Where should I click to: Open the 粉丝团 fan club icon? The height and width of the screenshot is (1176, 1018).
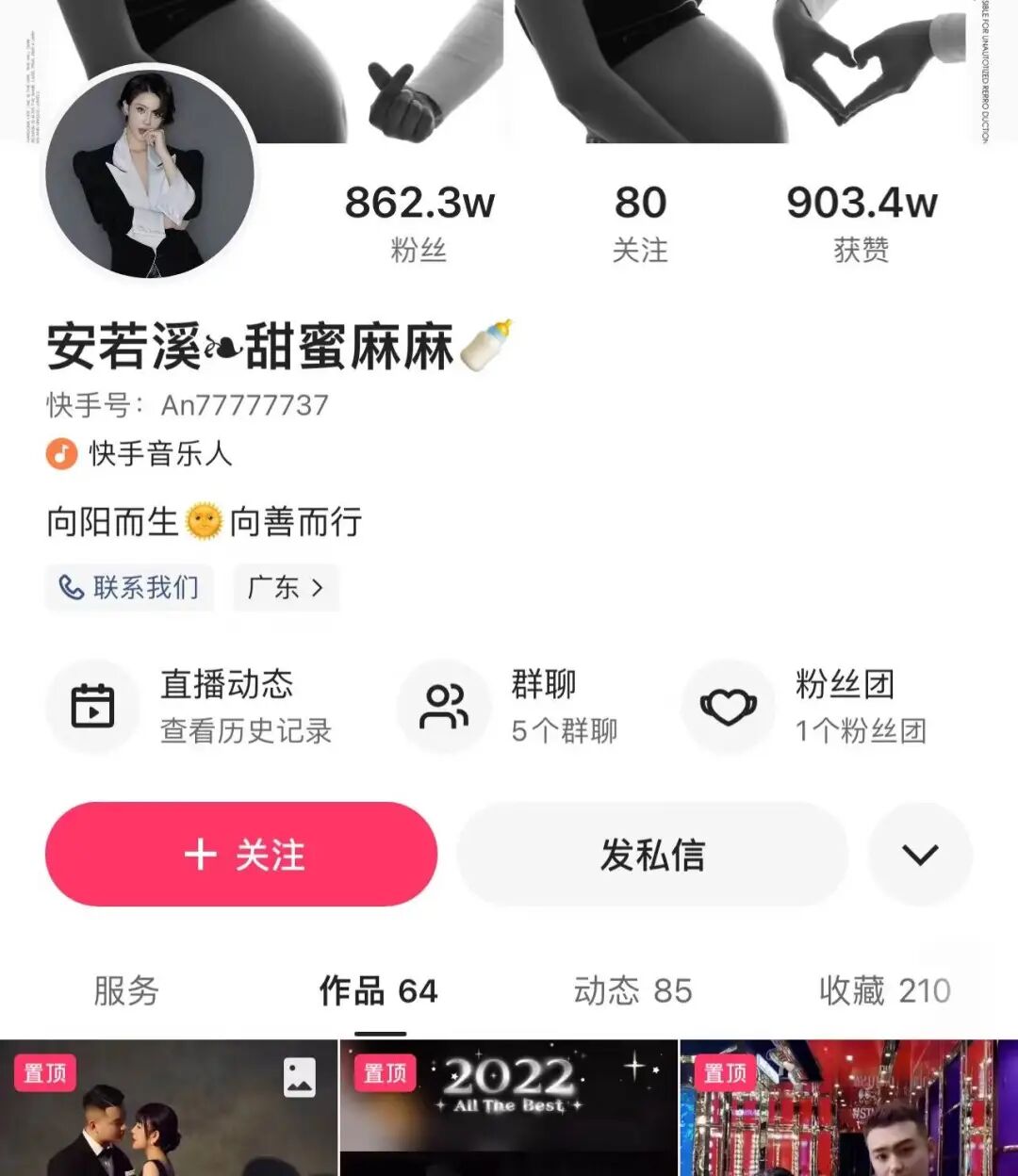tap(728, 707)
